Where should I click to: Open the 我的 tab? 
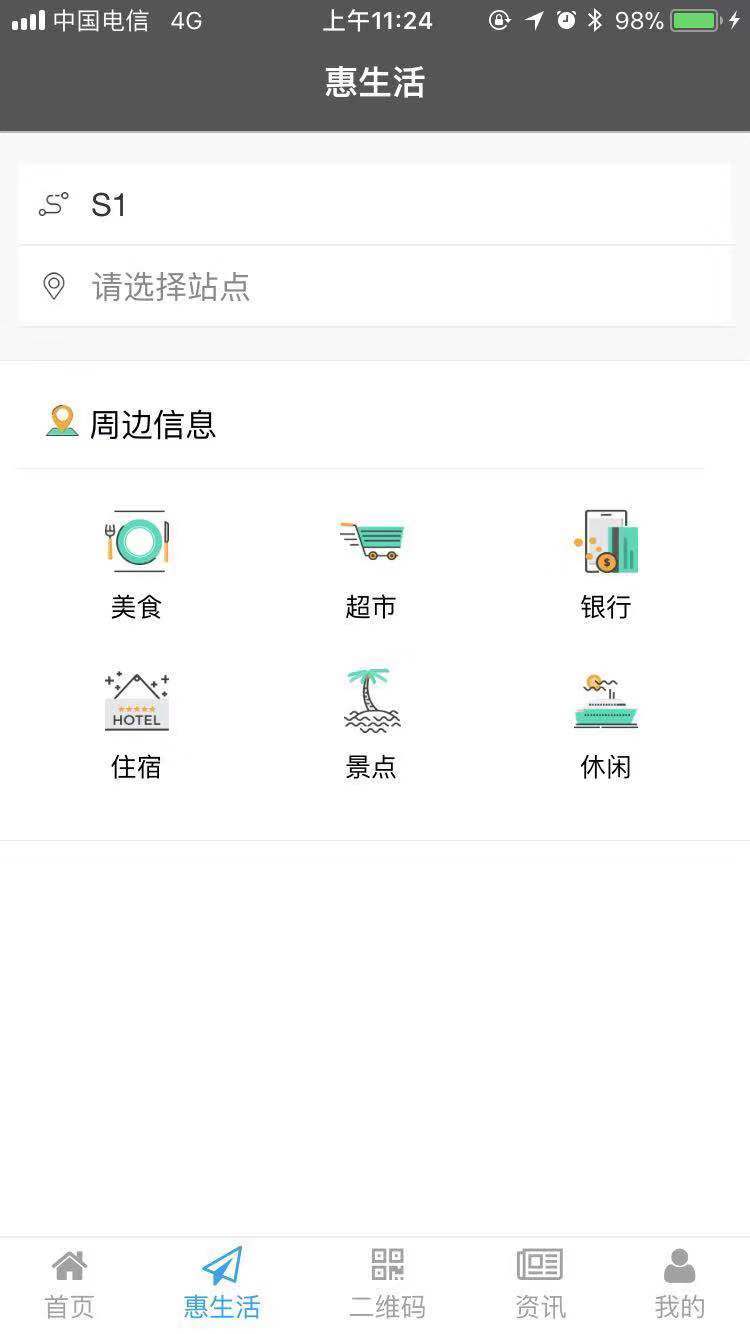[x=678, y=1285]
